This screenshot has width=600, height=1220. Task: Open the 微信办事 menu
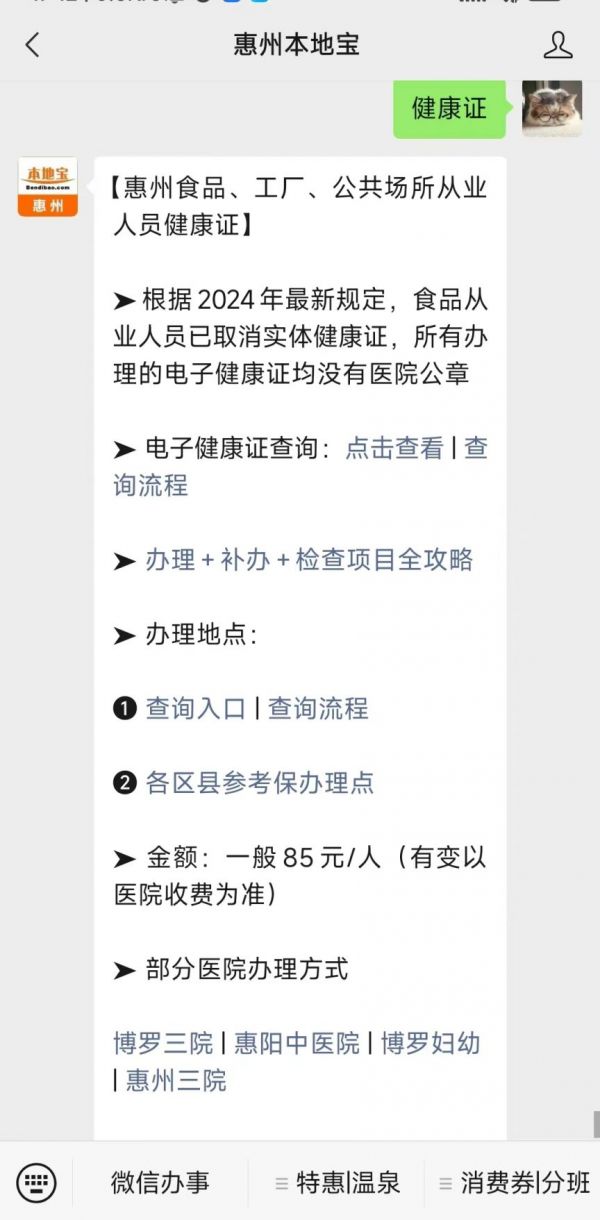[160, 1183]
